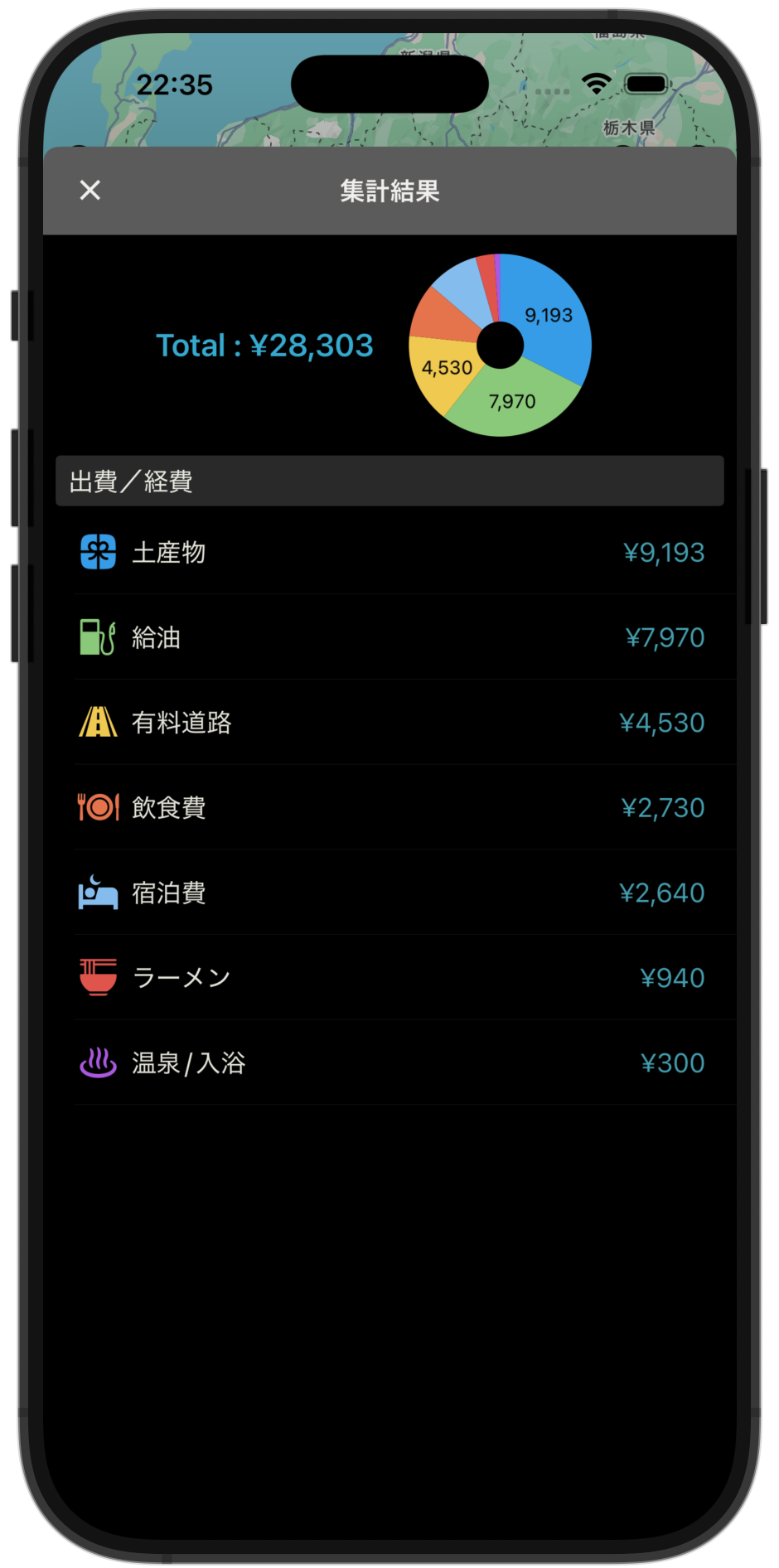Image resolution: width=779 pixels, height=1568 pixels.
Task: Select the 温泉/入浴 hot spring icon
Action: click(97, 1062)
